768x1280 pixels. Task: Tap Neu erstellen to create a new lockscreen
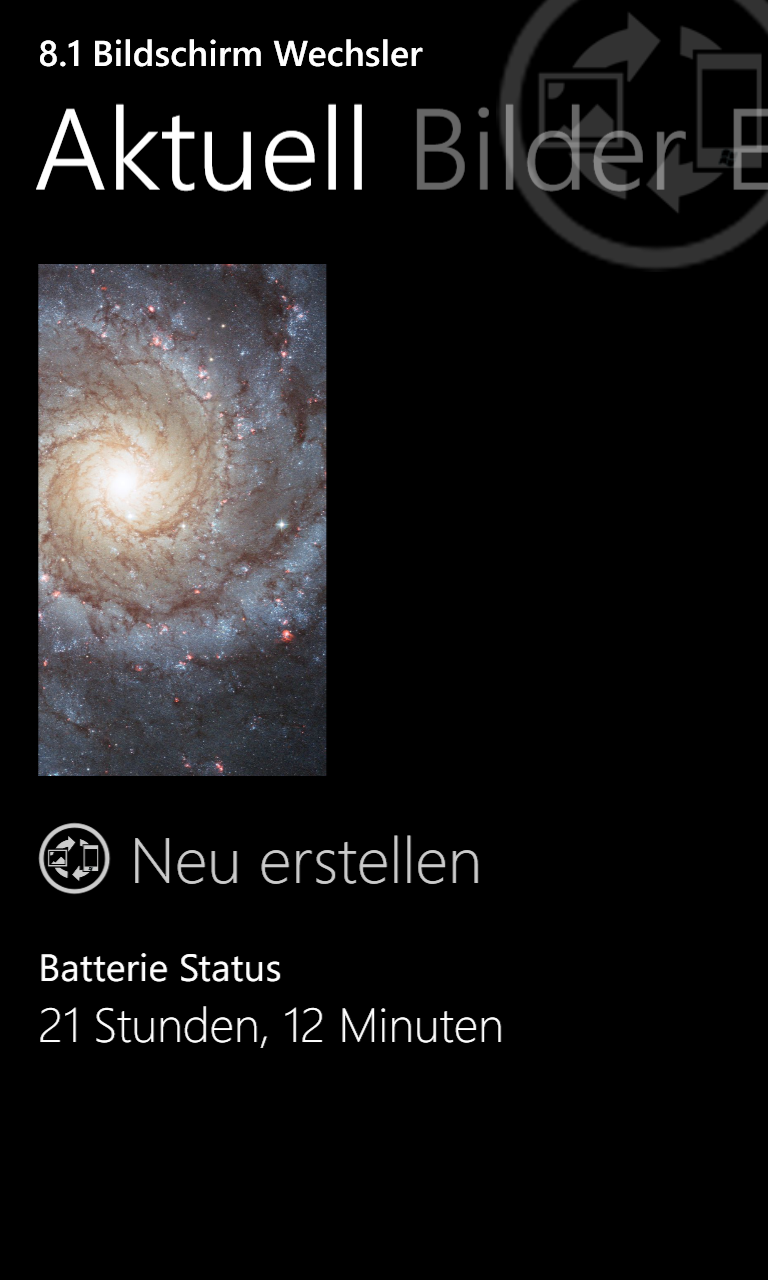[x=260, y=859]
